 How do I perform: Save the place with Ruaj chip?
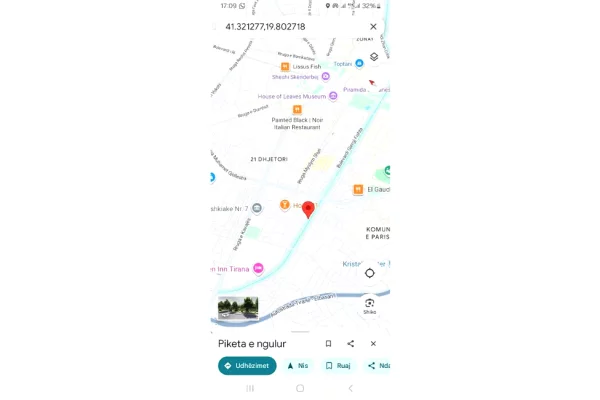337,366
